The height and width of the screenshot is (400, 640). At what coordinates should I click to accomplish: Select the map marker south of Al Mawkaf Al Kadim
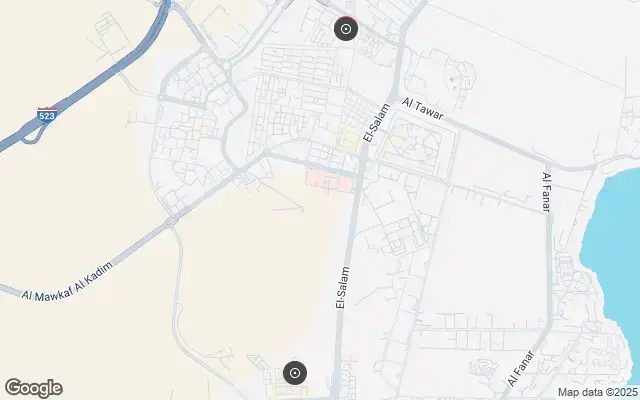[294, 374]
